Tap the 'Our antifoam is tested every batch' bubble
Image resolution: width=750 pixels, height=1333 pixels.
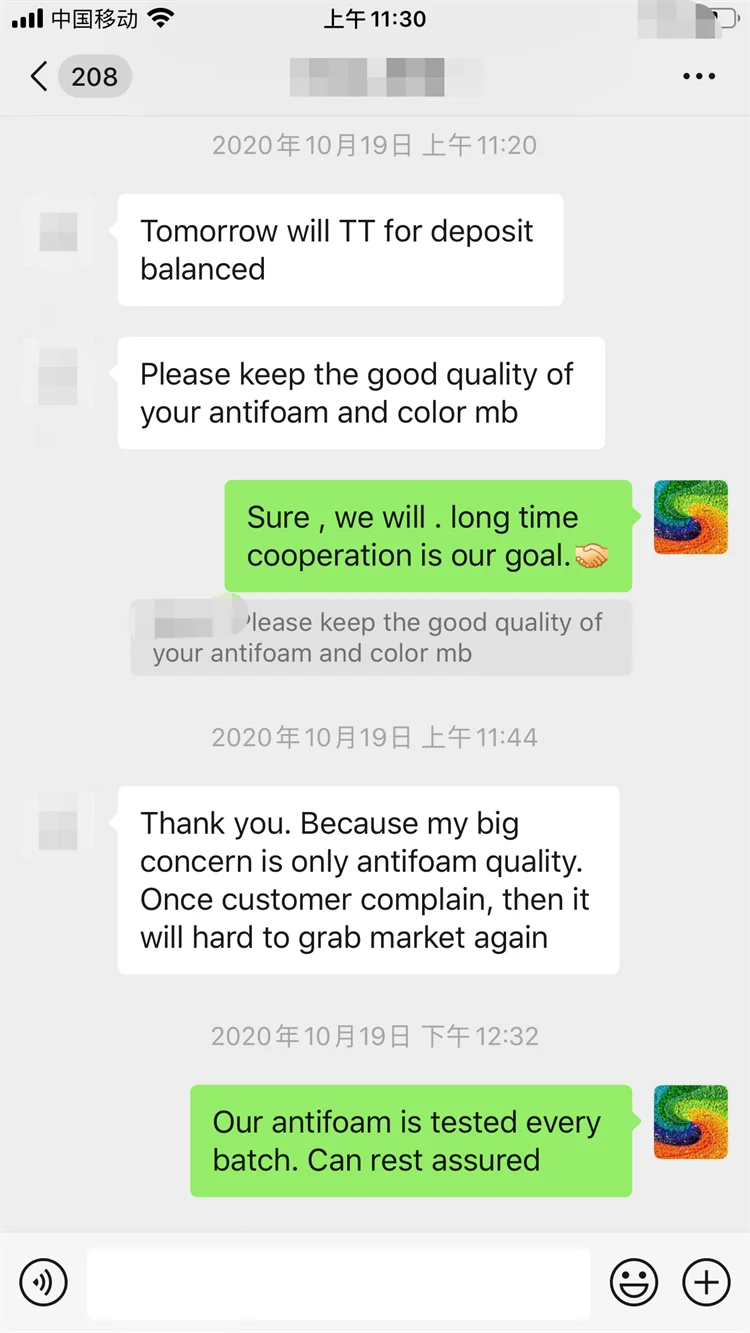(x=410, y=1140)
